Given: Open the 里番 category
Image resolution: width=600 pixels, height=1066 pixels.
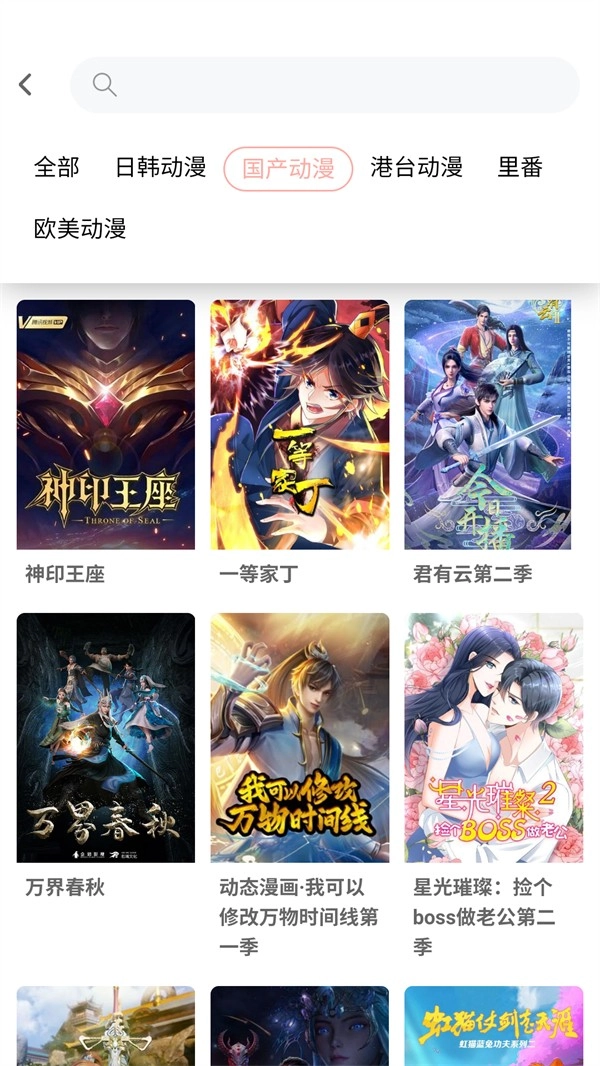Looking at the screenshot, I should pyautogui.click(x=520, y=167).
